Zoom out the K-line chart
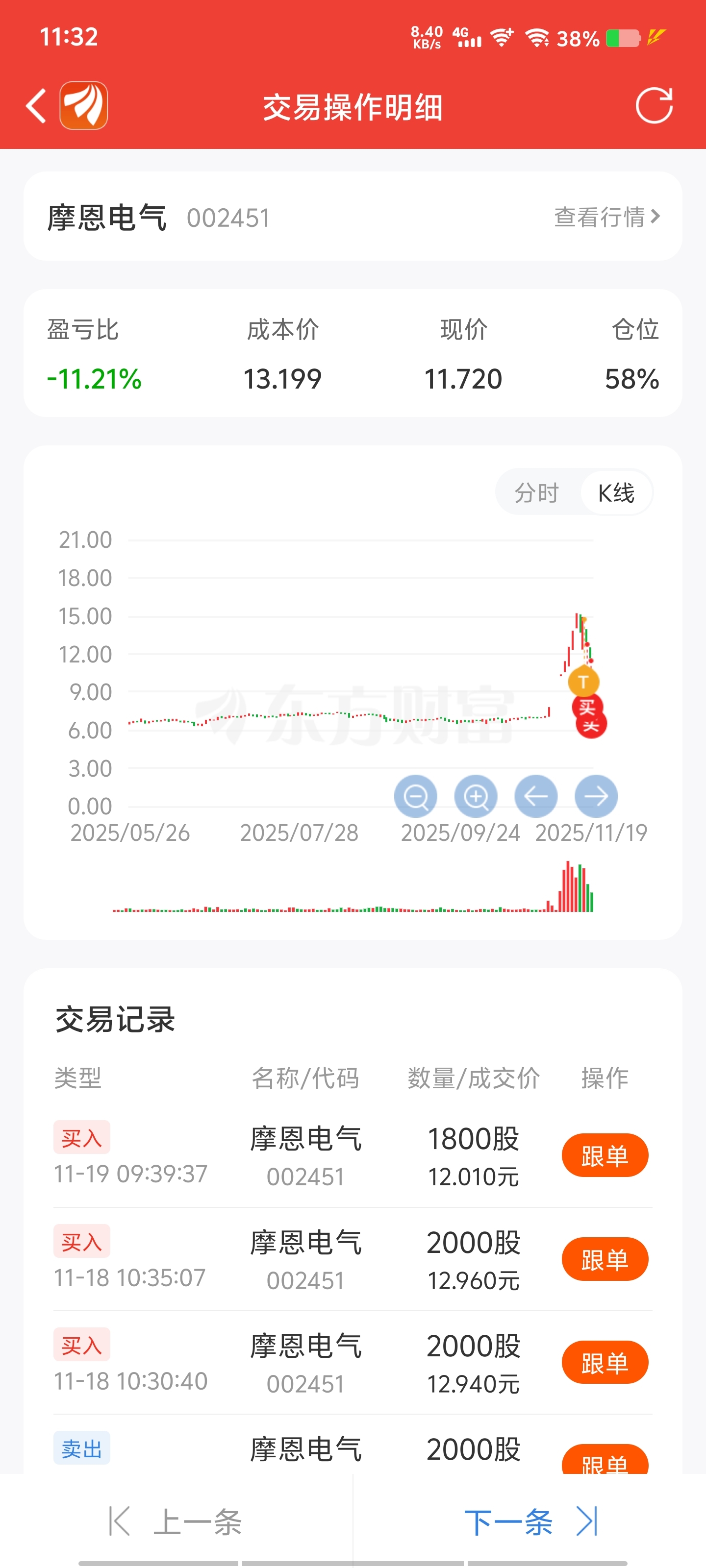This screenshot has height=1568, width=706. point(415,796)
